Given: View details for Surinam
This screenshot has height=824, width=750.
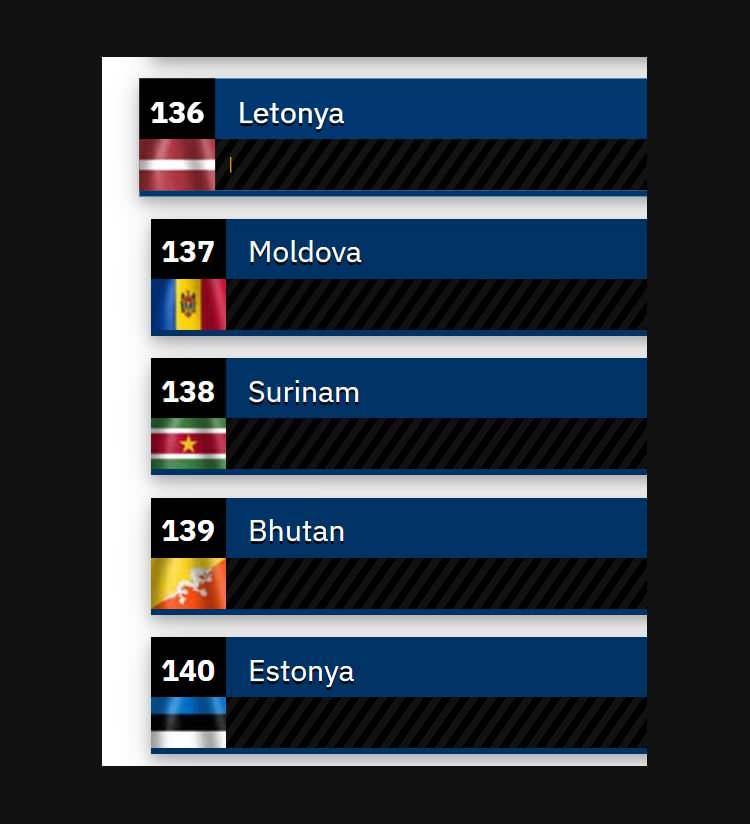Looking at the screenshot, I should click(x=303, y=391).
